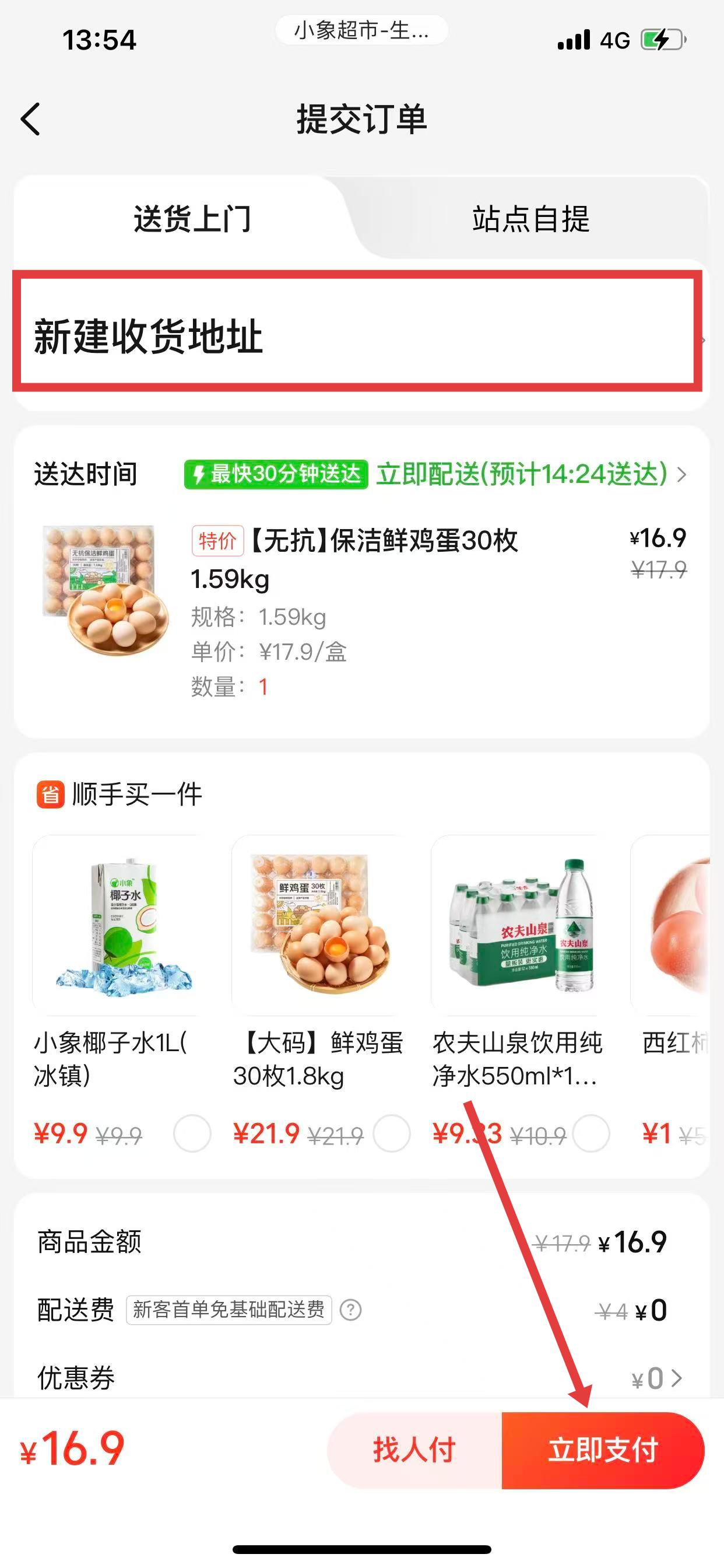Image resolution: width=724 pixels, height=1568 pixels.
Task: Tap 立即支付 to pay now
Action: click(602, 1450)
